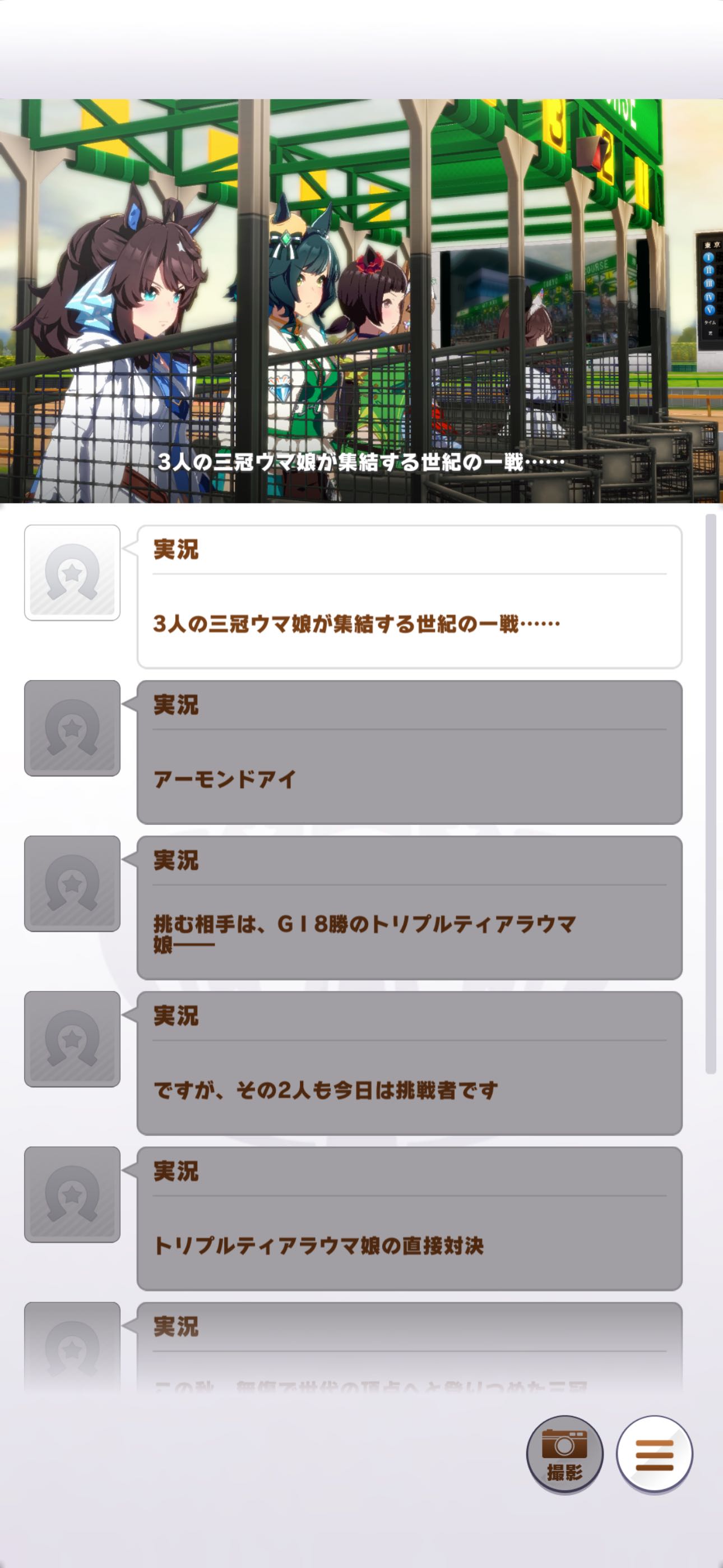Screen dimensions: 723x1568
Task: Select the line 挑む相手は、GI8勝のトリプルティアラウマ娘
Action: coord(409,907)
